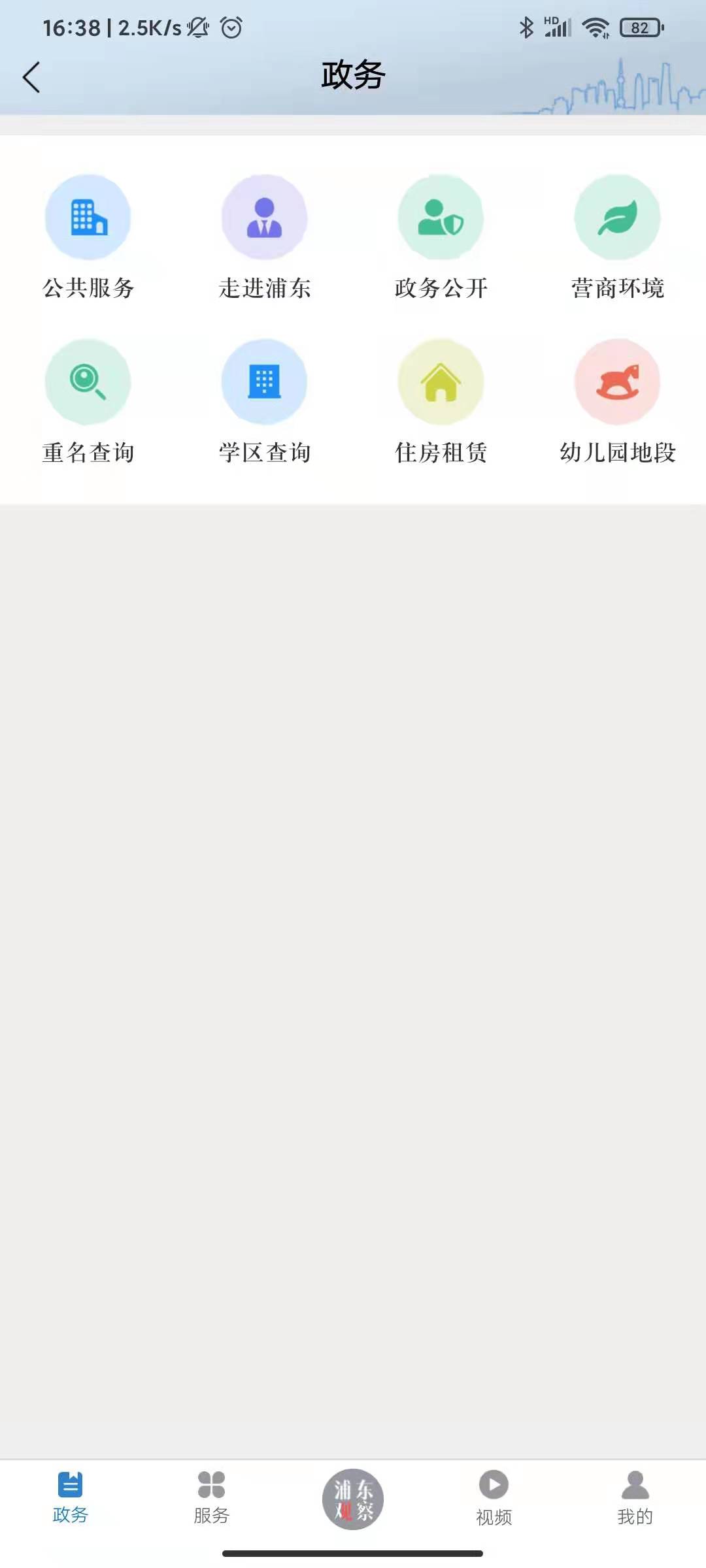Tap the 幼儿园地段 rocking horse icon
Screen dimensions: 706x1568
pos(616,383)
